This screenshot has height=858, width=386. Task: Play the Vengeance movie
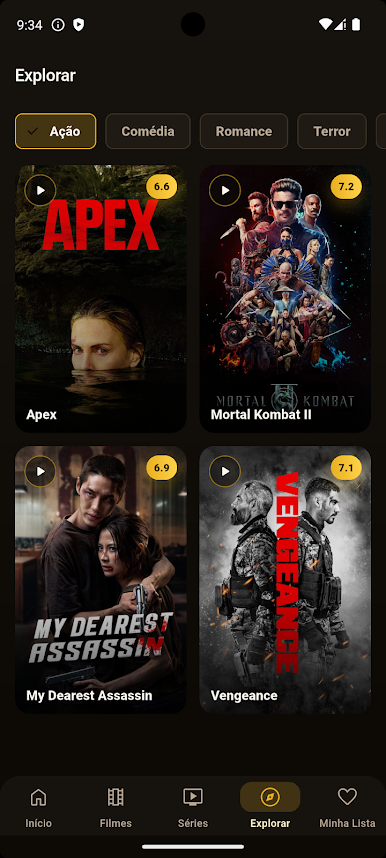pos(224,471)
